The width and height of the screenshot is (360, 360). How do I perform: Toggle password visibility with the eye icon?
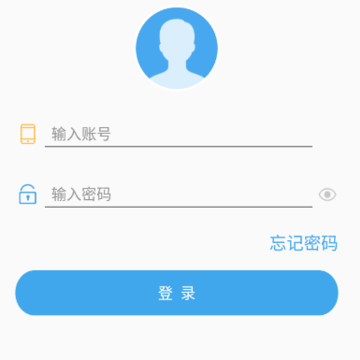click(327, 195)
